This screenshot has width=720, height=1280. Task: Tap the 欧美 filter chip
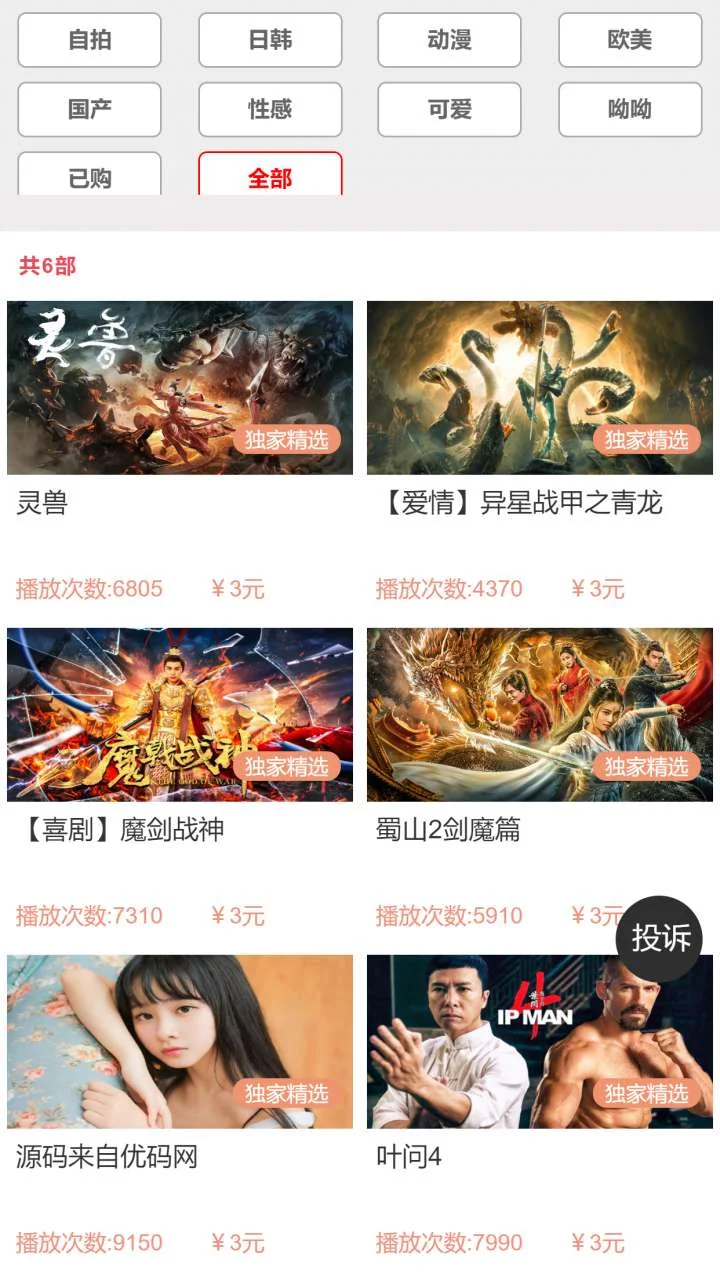point(630,40)
